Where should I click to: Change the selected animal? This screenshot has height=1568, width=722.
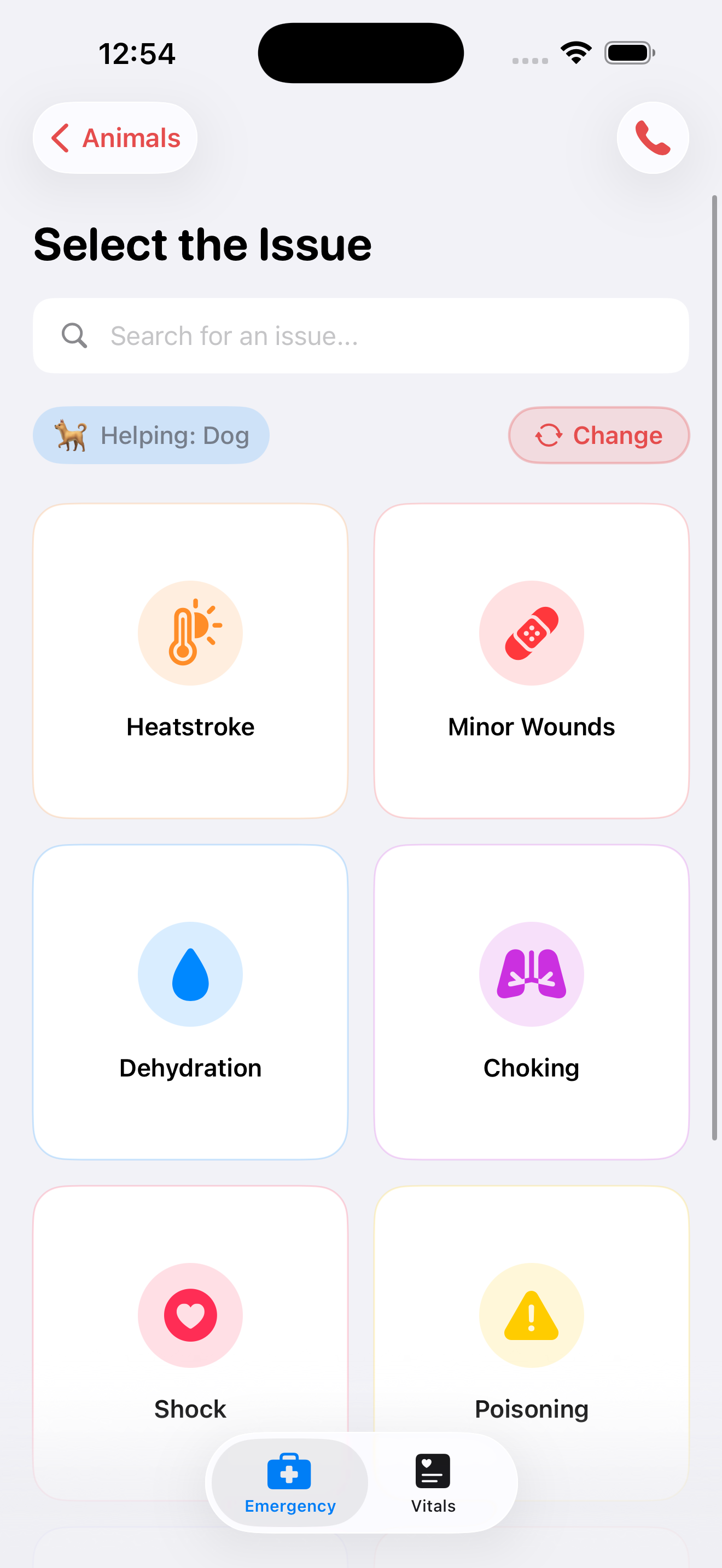click(598, 435)
